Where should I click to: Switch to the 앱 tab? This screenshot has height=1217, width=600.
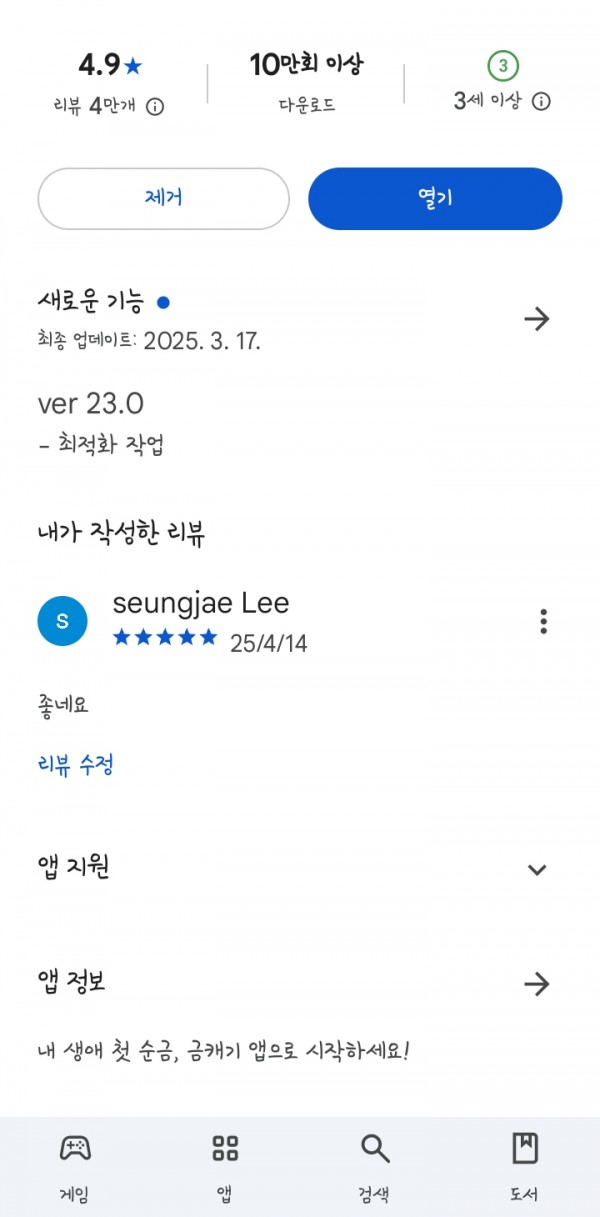coord(225,1167)
